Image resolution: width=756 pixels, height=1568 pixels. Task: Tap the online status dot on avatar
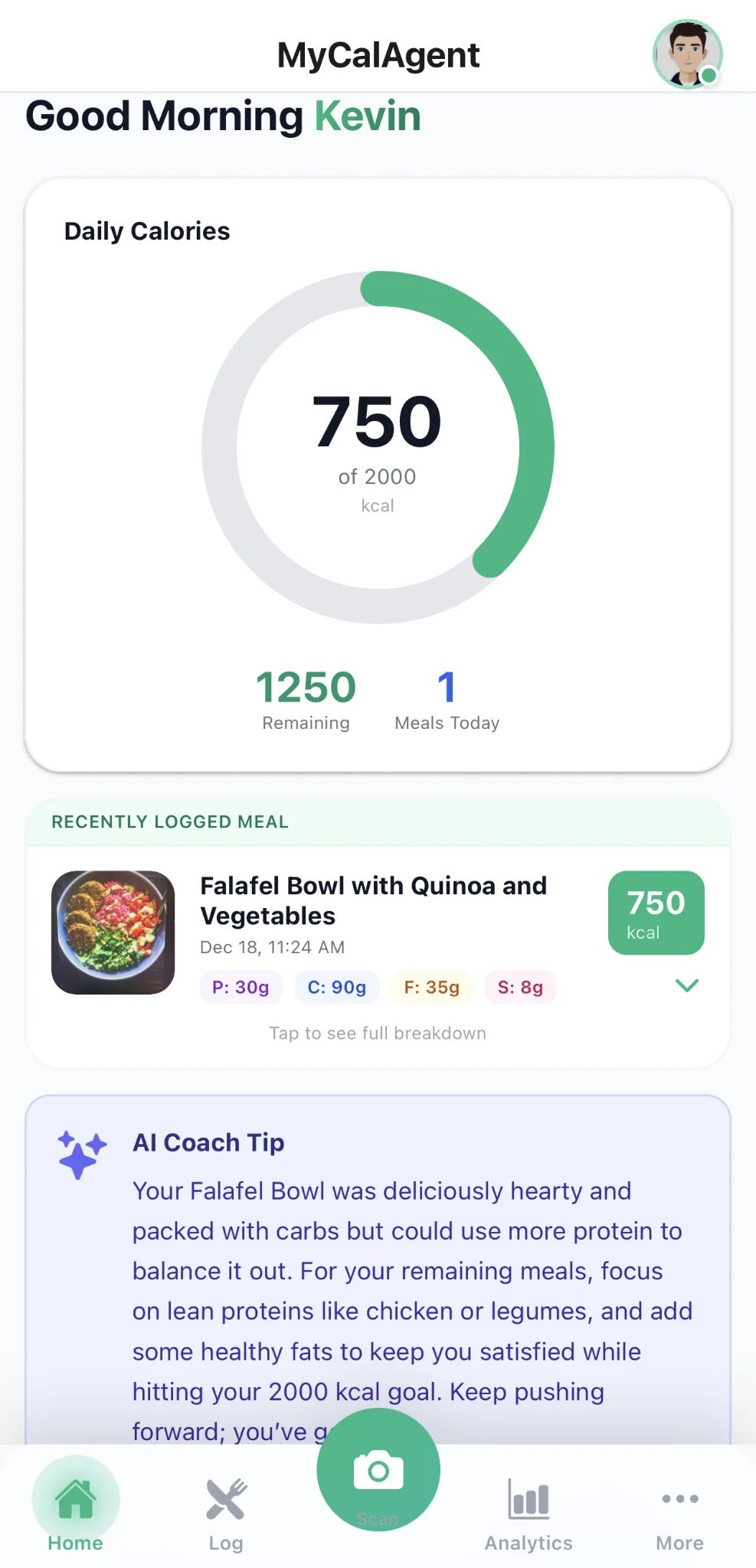click(711, 76)
